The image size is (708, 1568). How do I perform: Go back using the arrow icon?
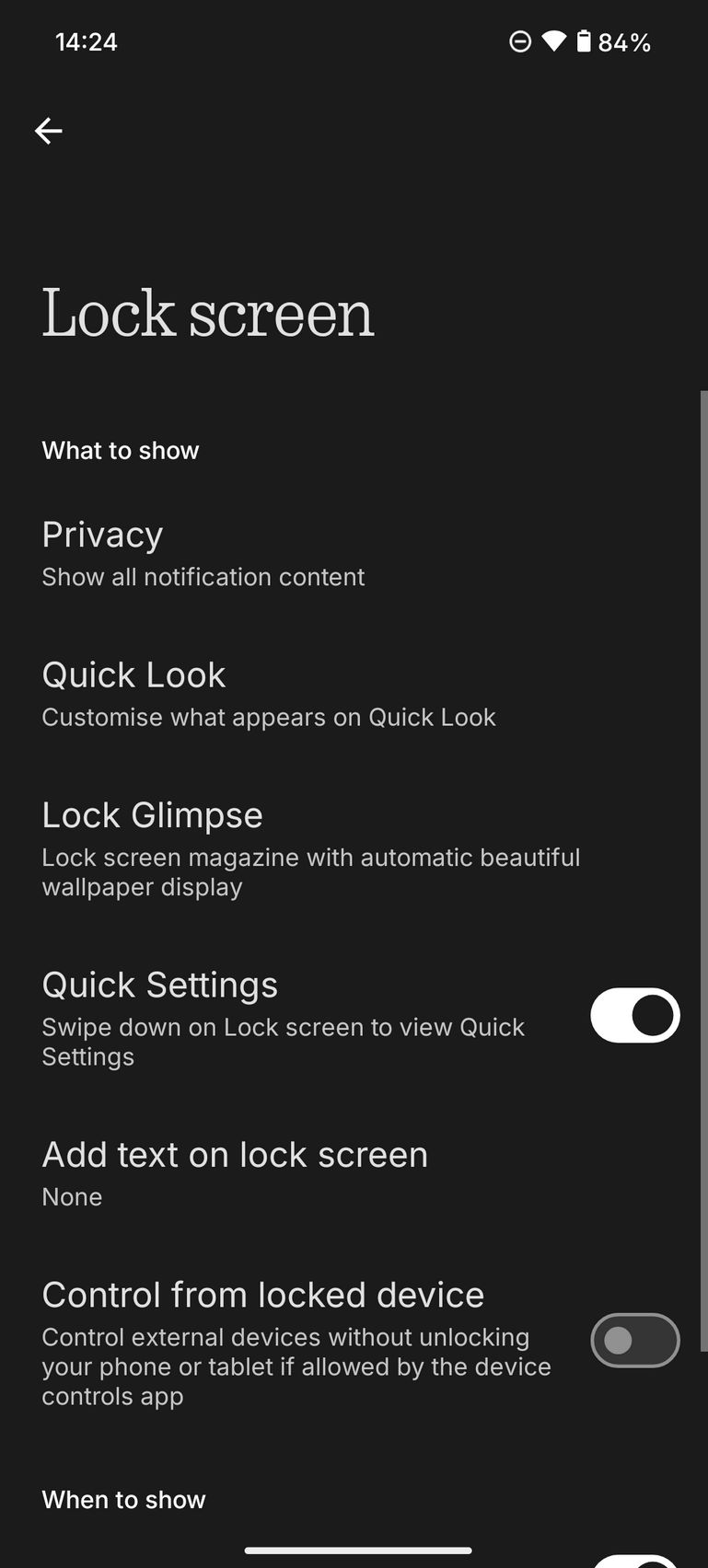(x=49, y=132)
